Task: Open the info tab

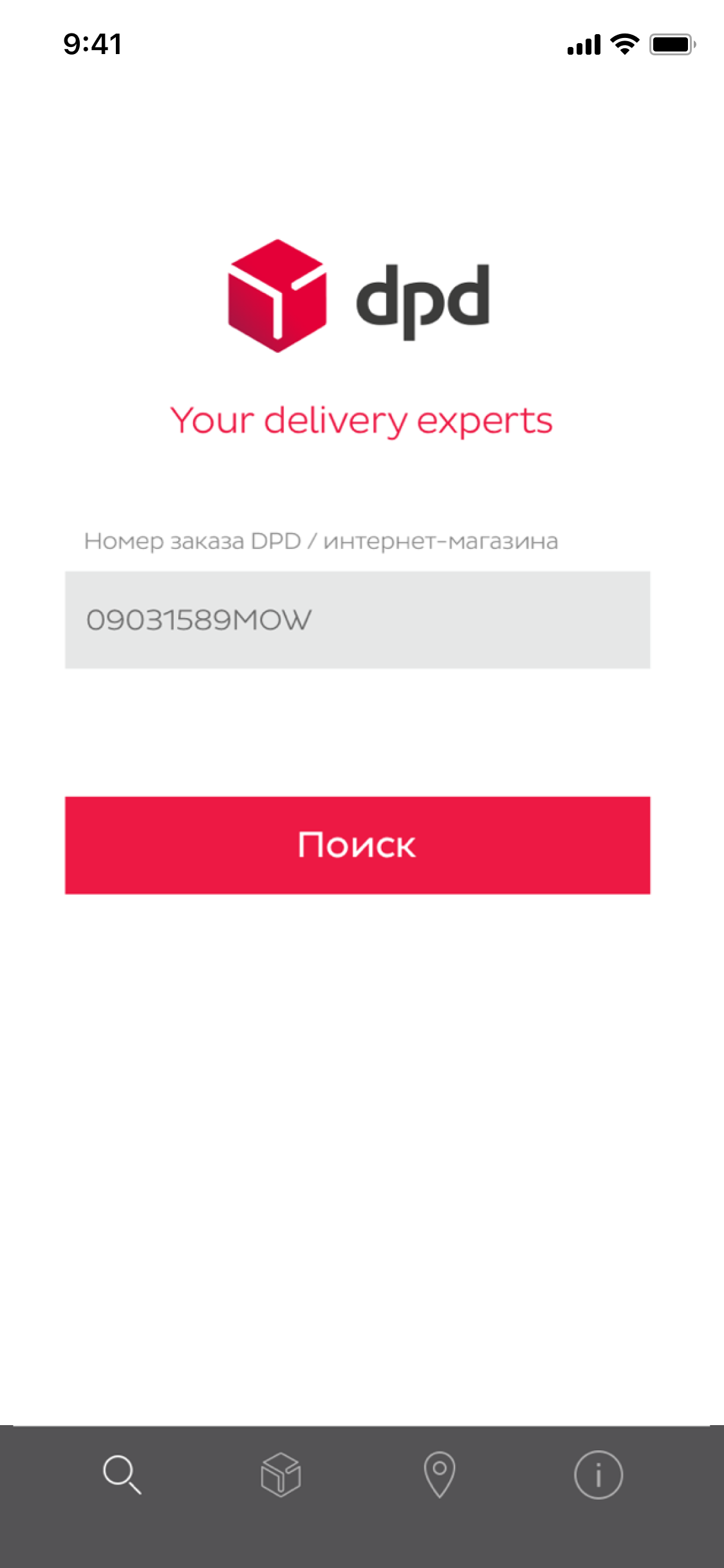Action: coord(599,1475)
